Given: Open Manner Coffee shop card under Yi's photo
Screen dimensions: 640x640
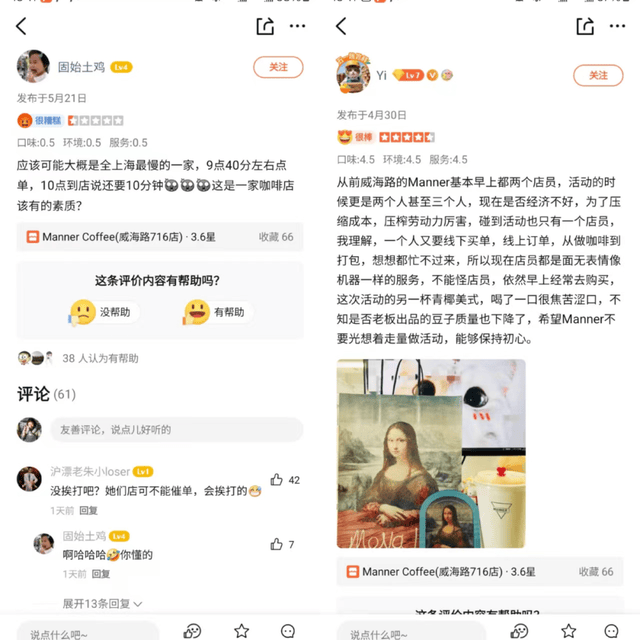Looking at the screenshot, I should point(480,571).
